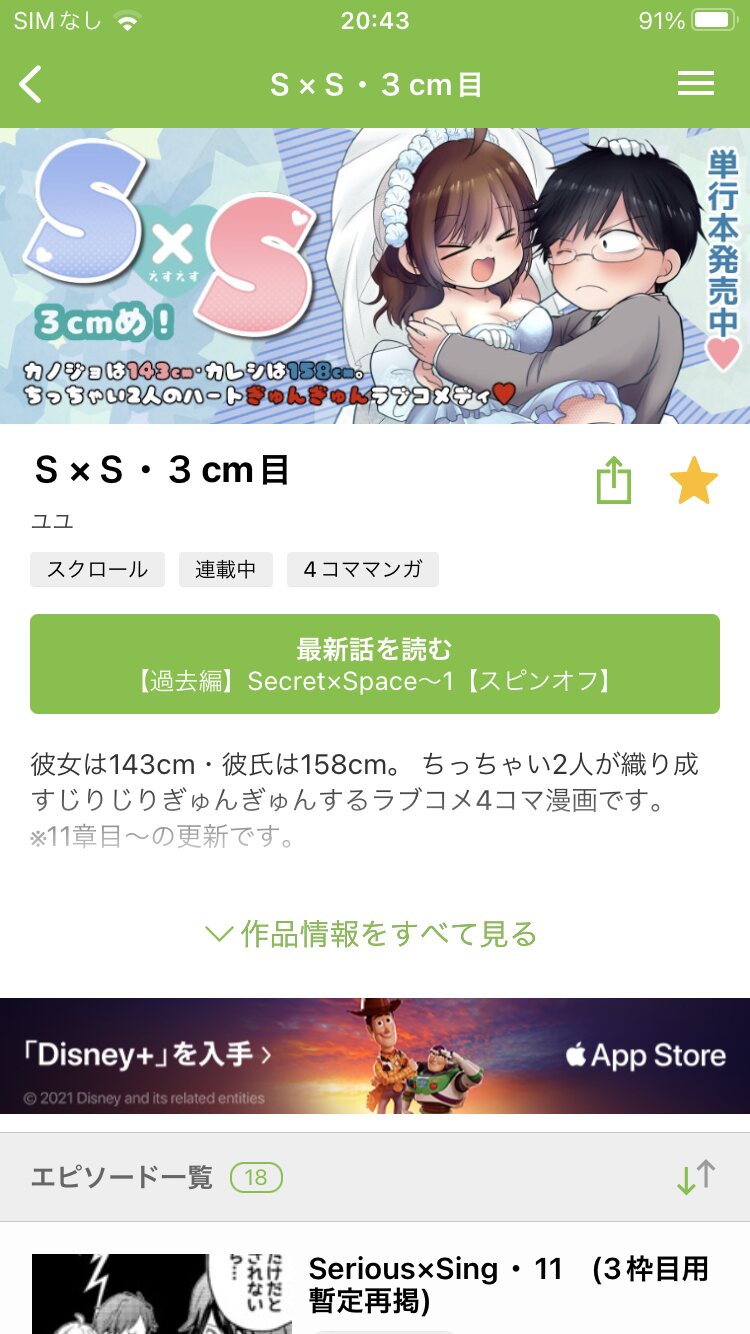The image size is (750, 1334).
Task: Open the hamburger menu
Action: (696, 84)
